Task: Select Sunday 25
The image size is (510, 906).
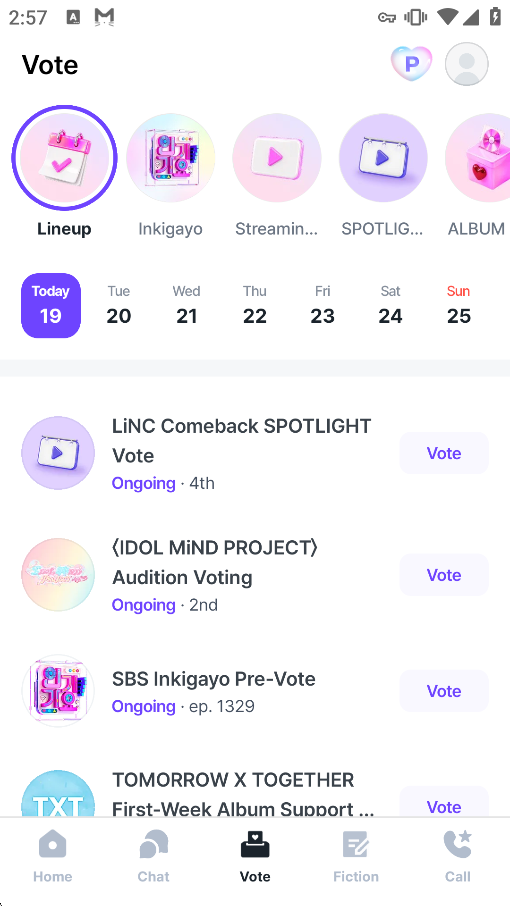Action: click(x=459, y=306)
